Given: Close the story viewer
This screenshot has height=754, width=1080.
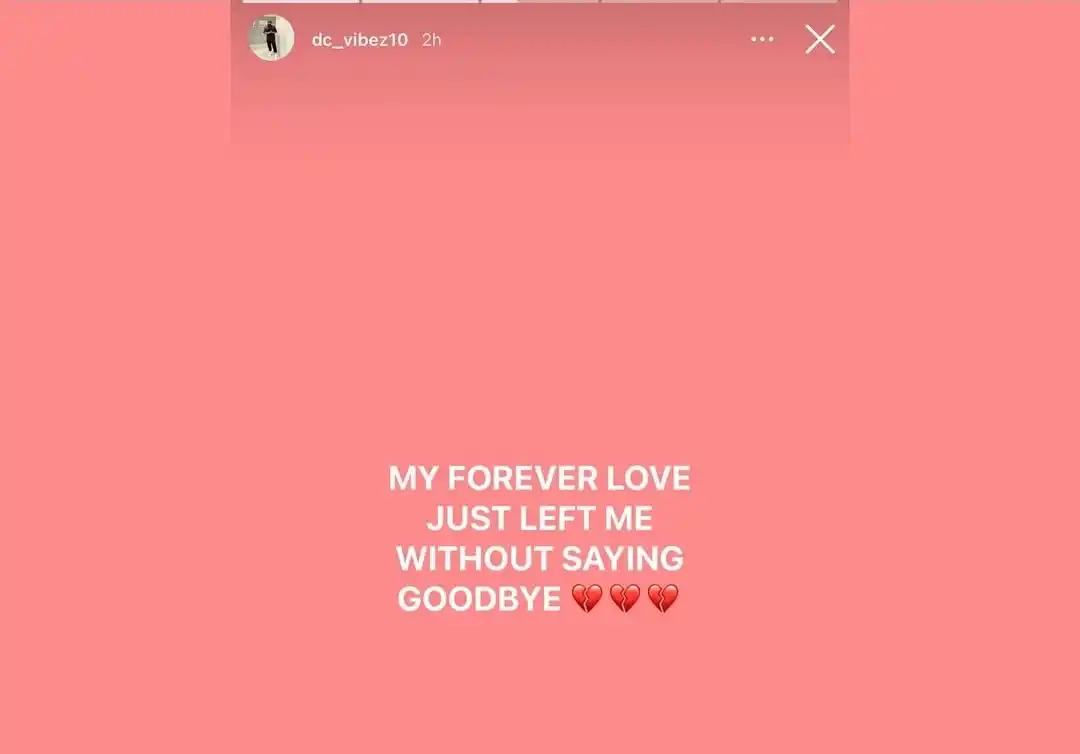Looking at the screenshot, I should coord(820,39).
